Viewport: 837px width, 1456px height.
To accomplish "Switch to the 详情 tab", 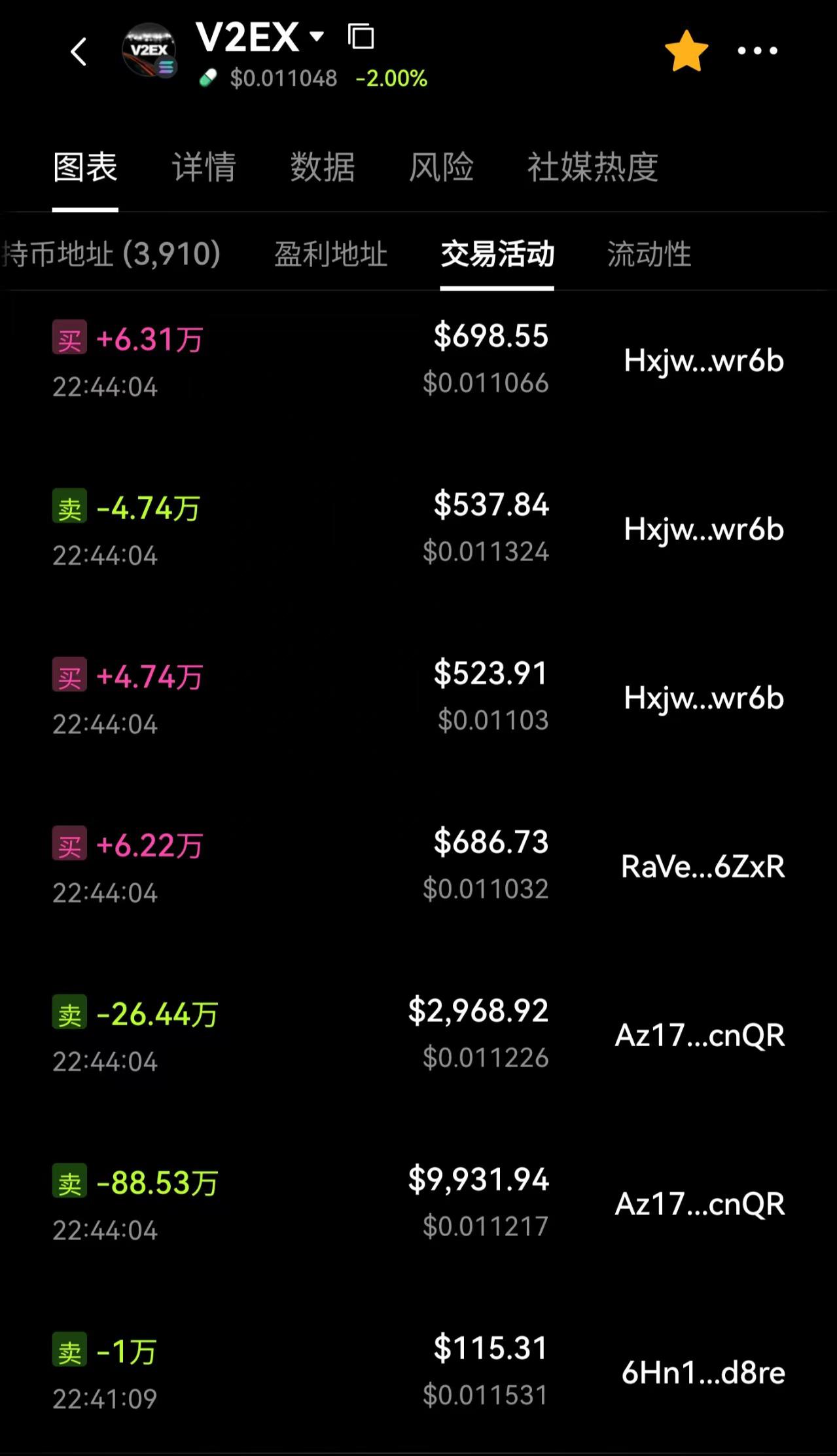I will [x=204, y=167].
